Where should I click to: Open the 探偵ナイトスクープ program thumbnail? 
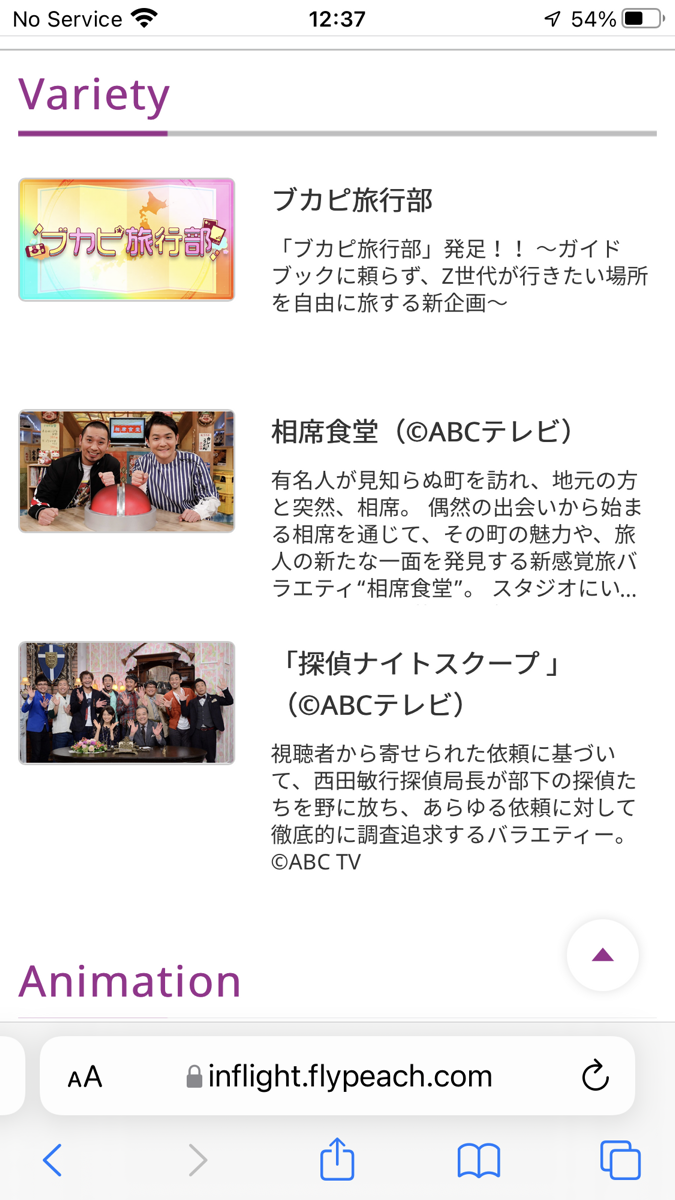pos(127,703)
